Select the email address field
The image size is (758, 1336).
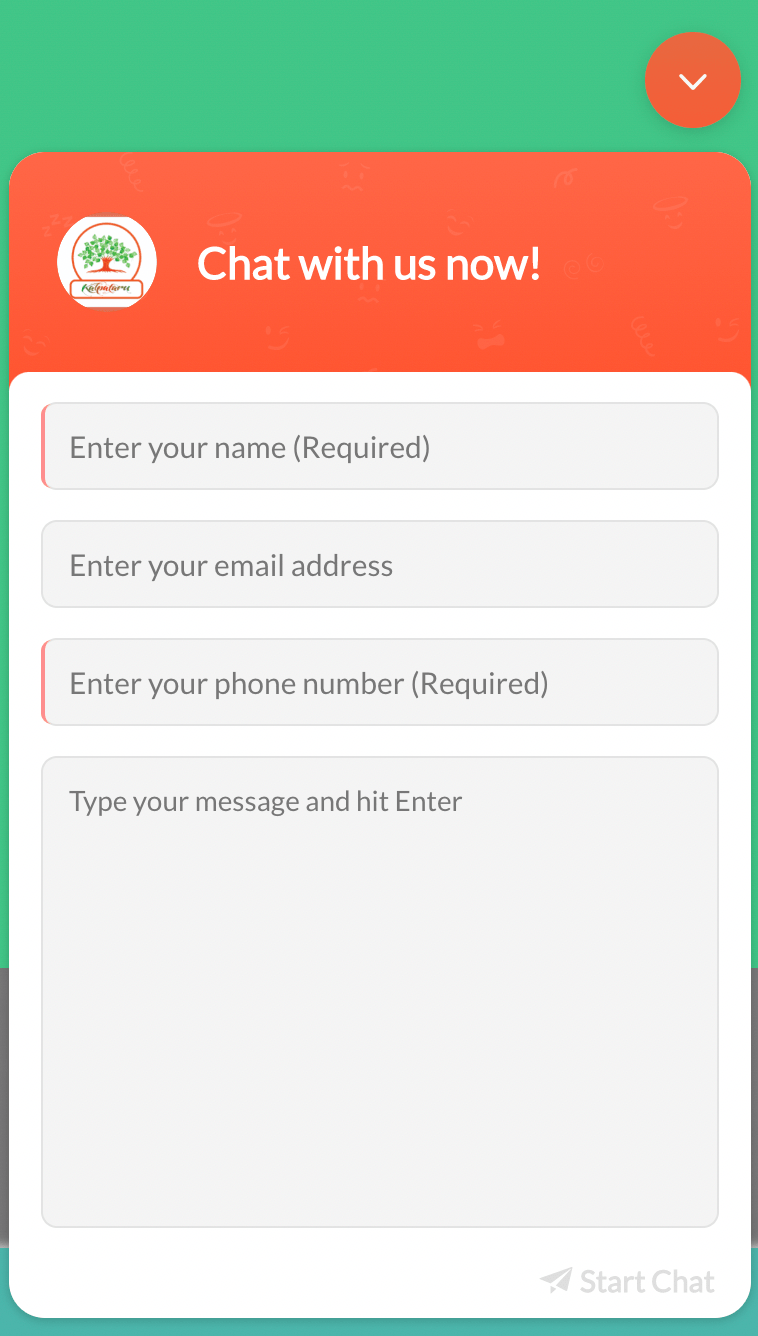(x=380, y=565)
